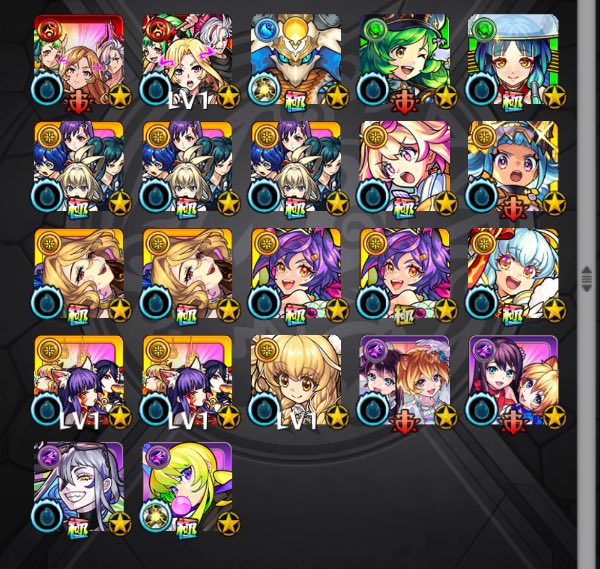This screenshot has width=600, height=569.
Task: Select the blue-haired girl on green background
Action: pos(511,60)
